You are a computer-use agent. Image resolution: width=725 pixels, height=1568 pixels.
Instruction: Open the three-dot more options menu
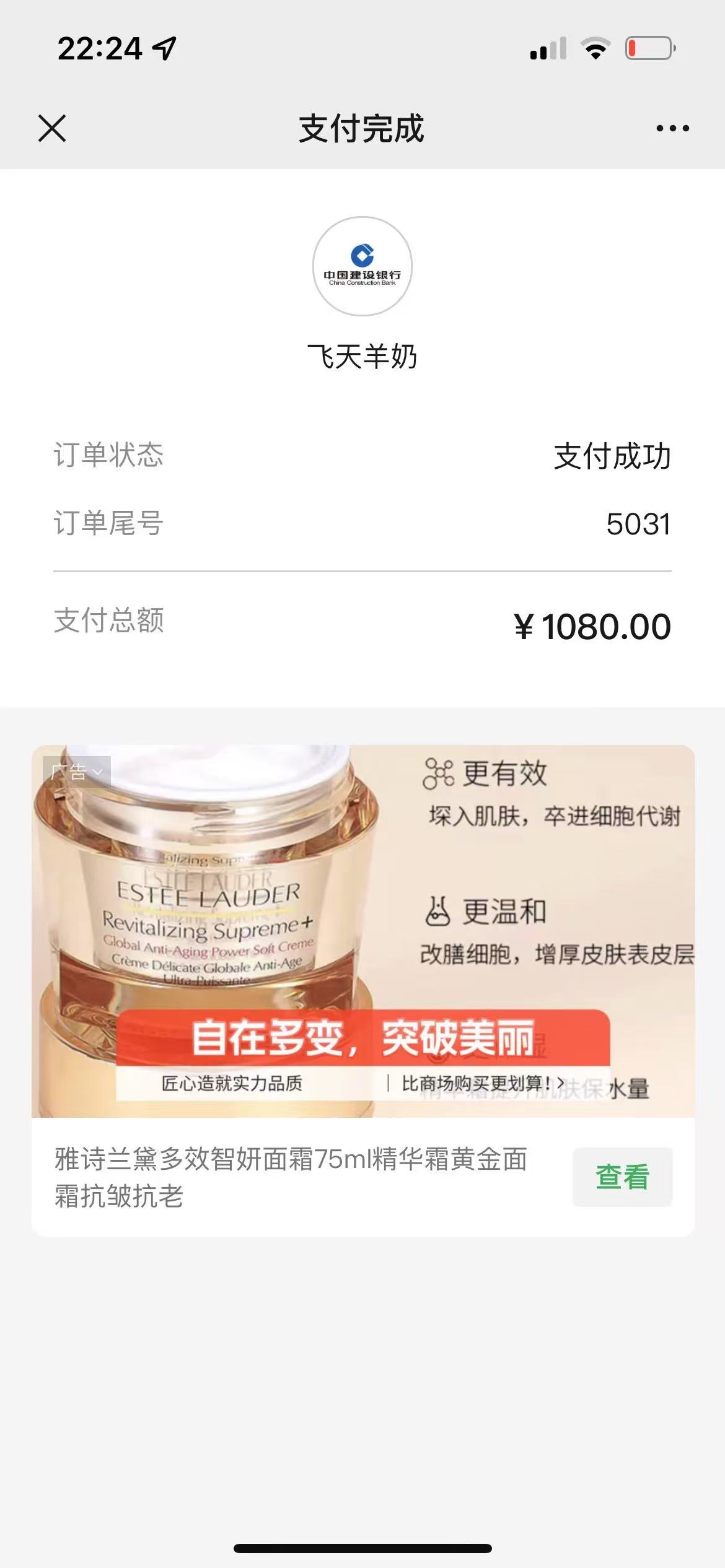[x=672, y=128]
